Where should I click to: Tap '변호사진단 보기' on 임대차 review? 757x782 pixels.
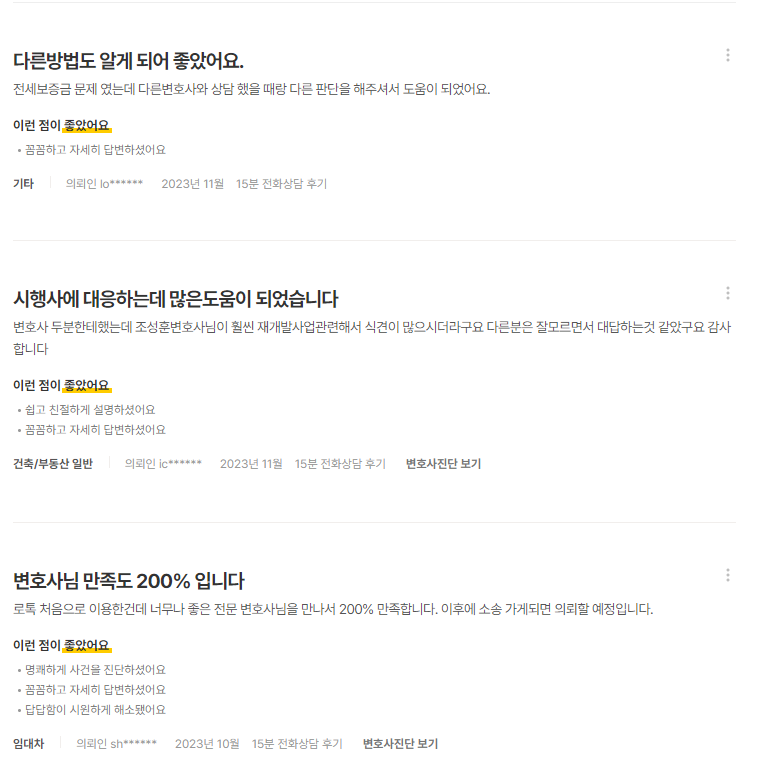coord(400,744)
